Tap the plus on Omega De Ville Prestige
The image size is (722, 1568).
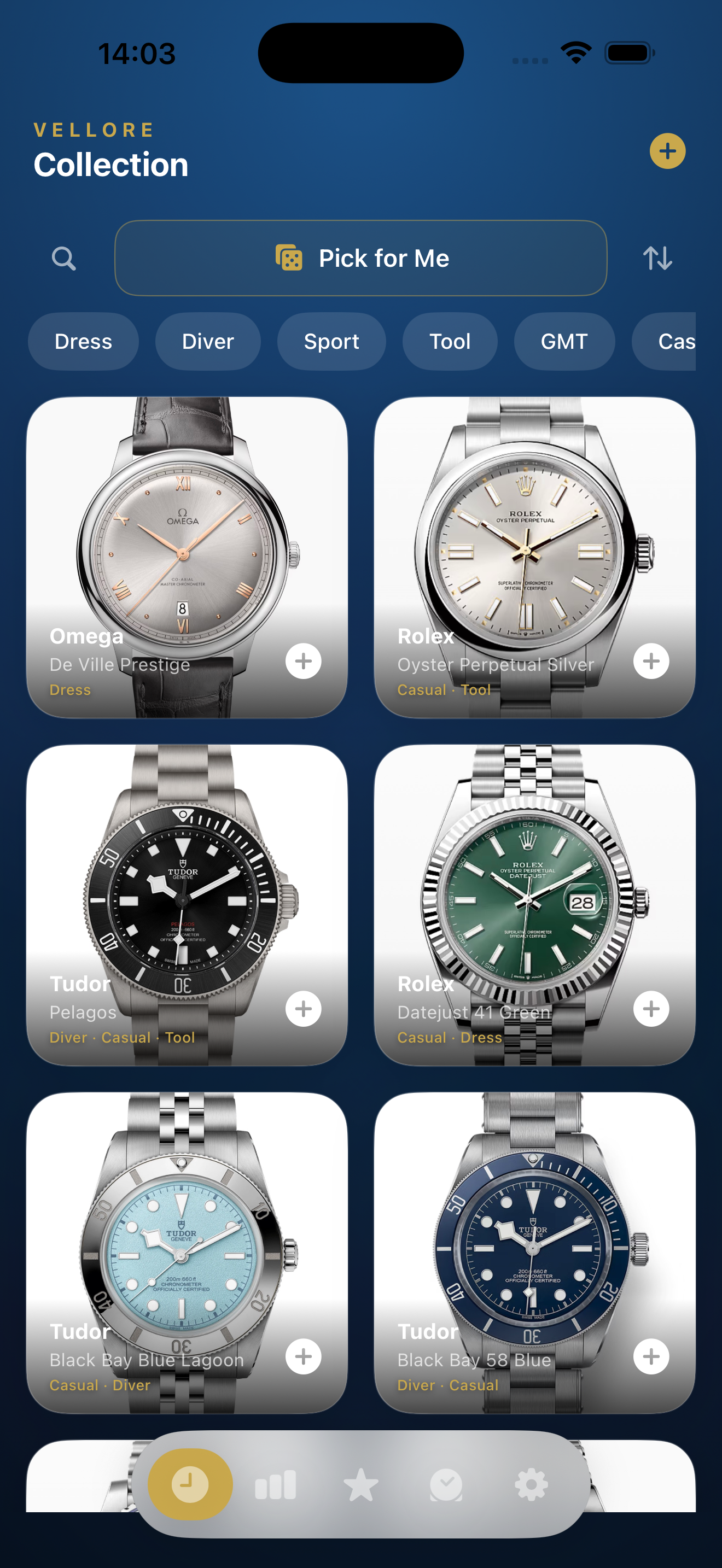pos(303,661)
